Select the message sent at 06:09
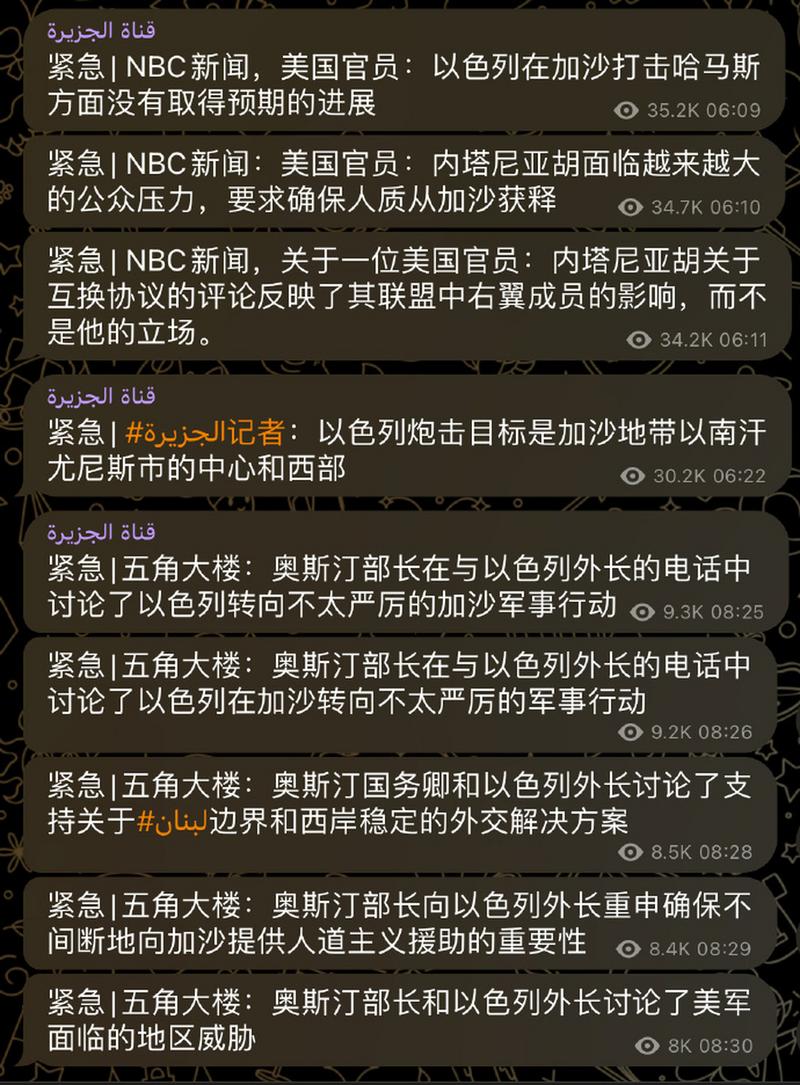 (x=400, y=85)
